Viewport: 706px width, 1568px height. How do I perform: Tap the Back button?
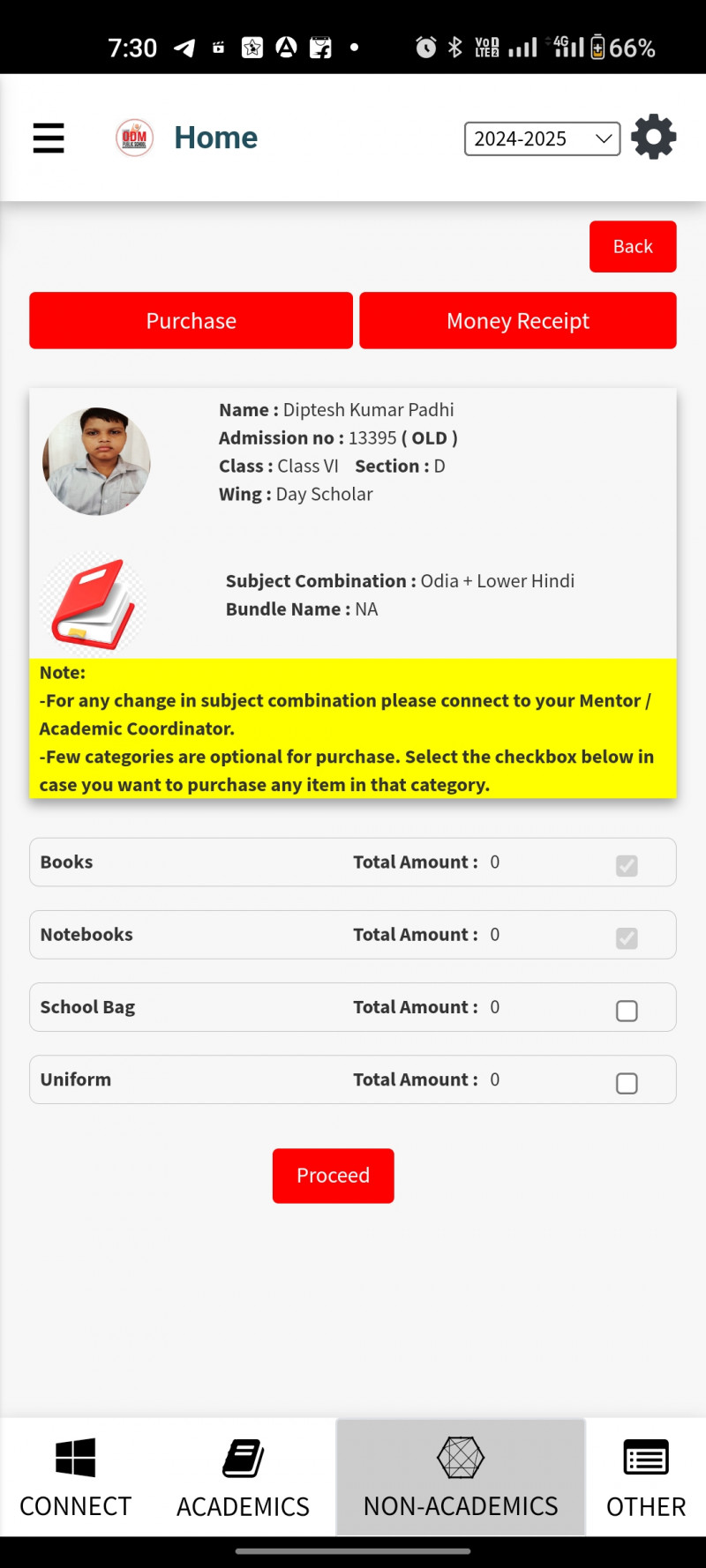(633, 247)
